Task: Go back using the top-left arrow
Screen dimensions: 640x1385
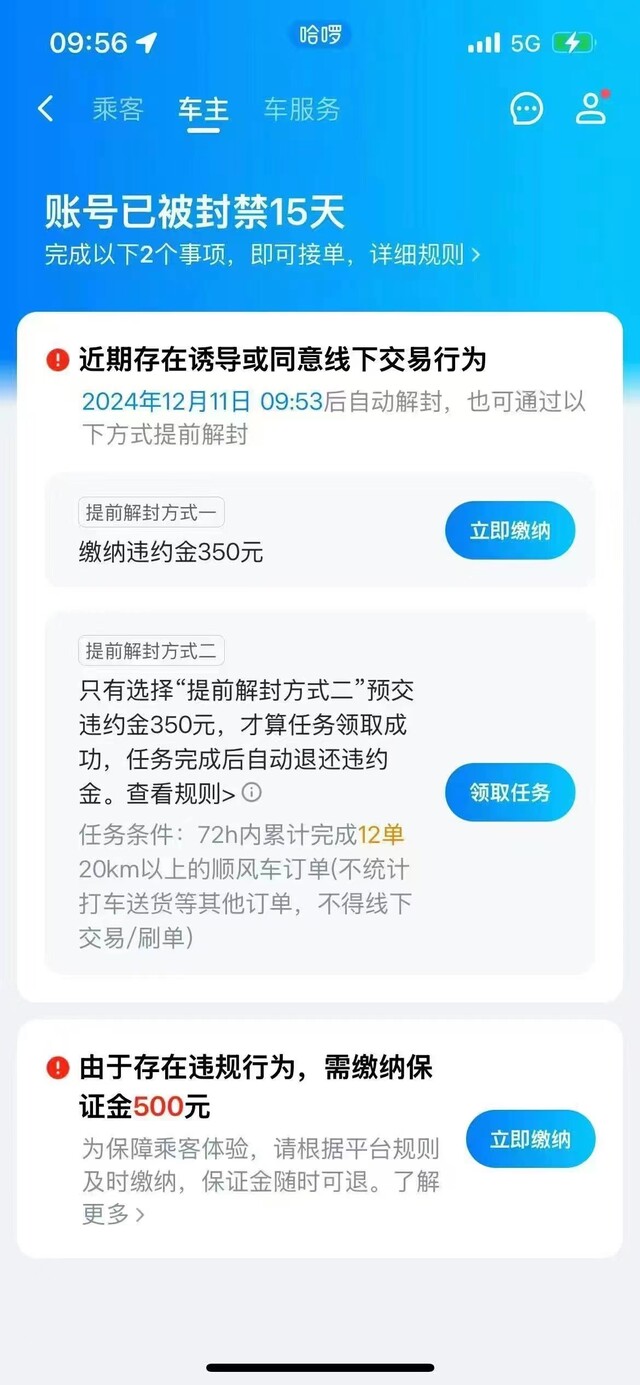Action: coord(45,108)
